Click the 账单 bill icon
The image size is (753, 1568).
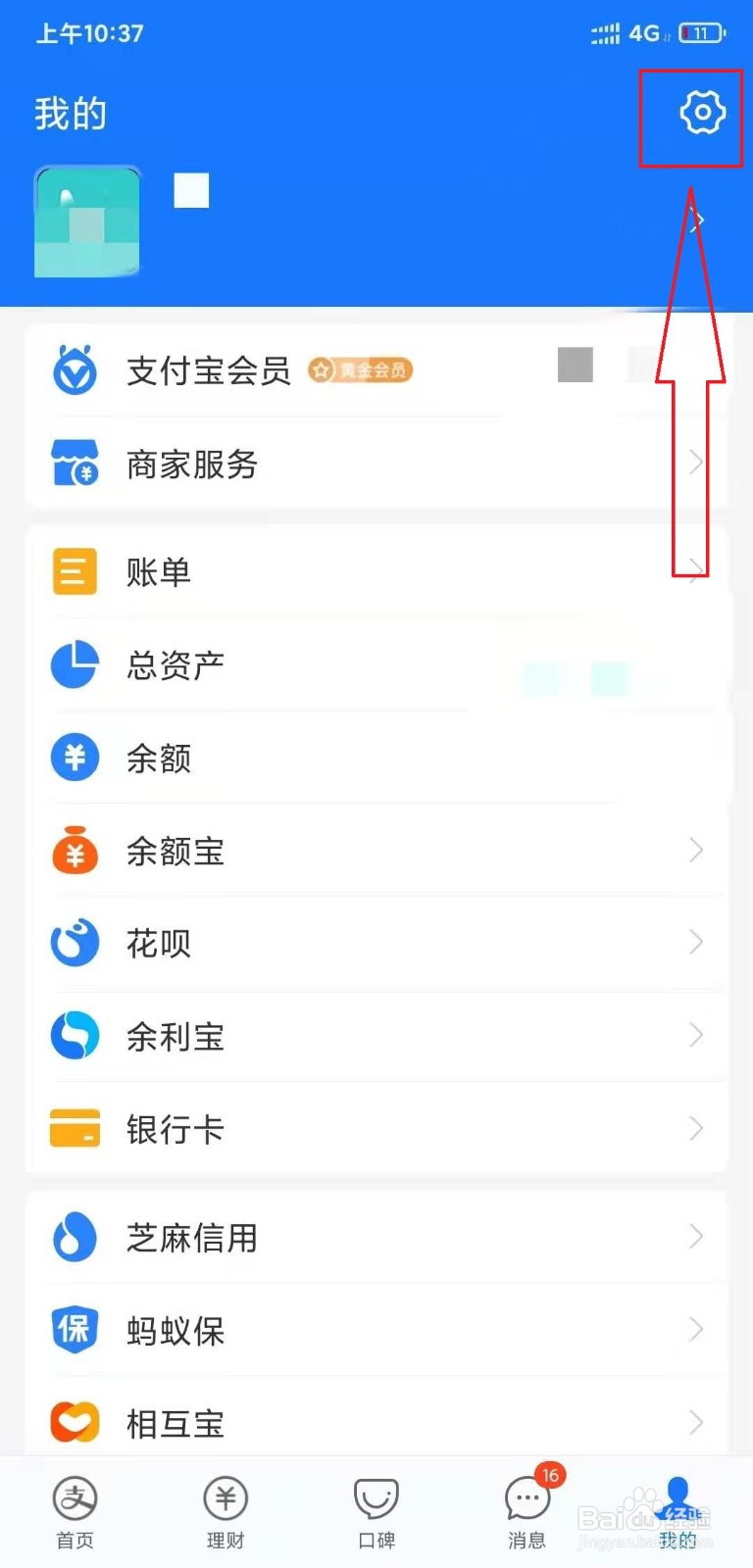pyautogui.click(x=75, y=571)
